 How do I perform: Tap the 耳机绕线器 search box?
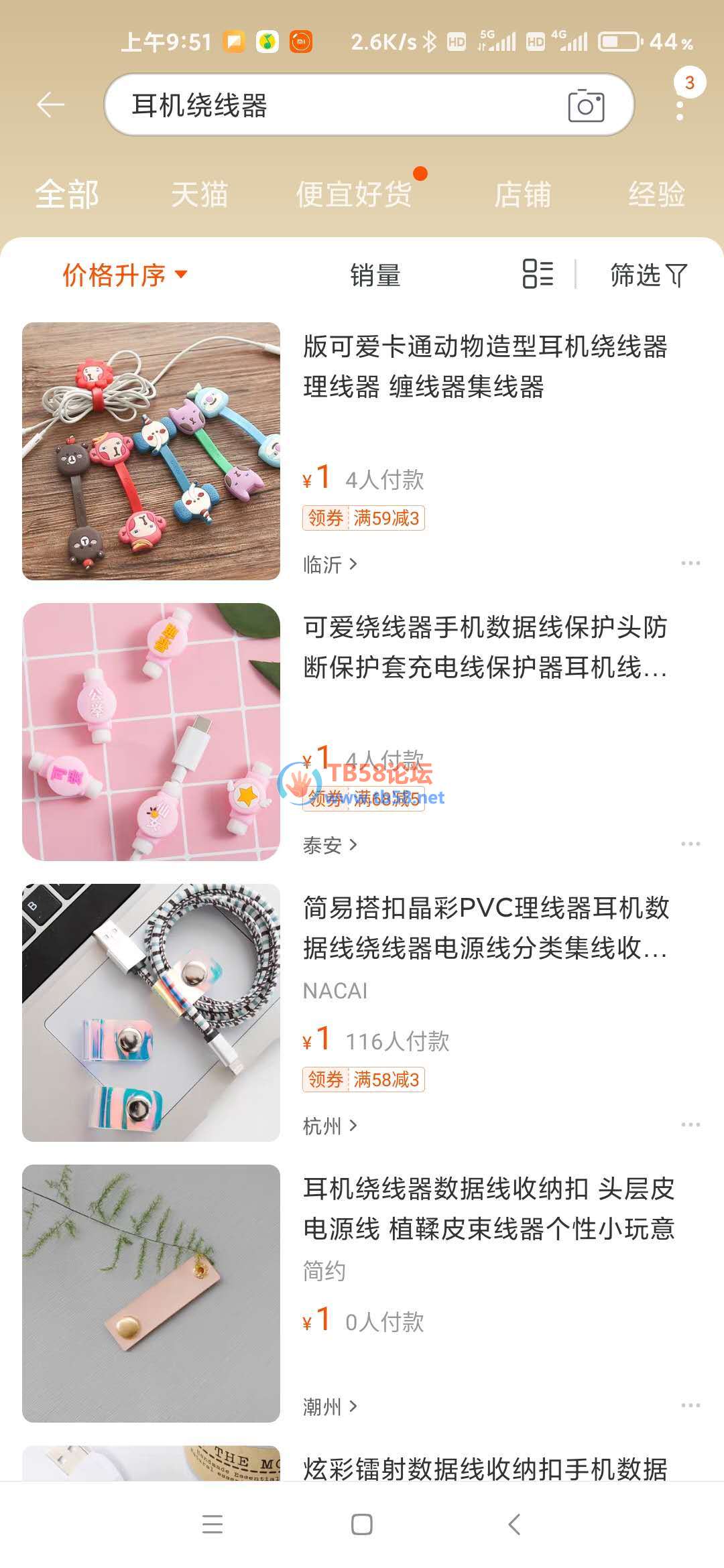coord(335,105)
